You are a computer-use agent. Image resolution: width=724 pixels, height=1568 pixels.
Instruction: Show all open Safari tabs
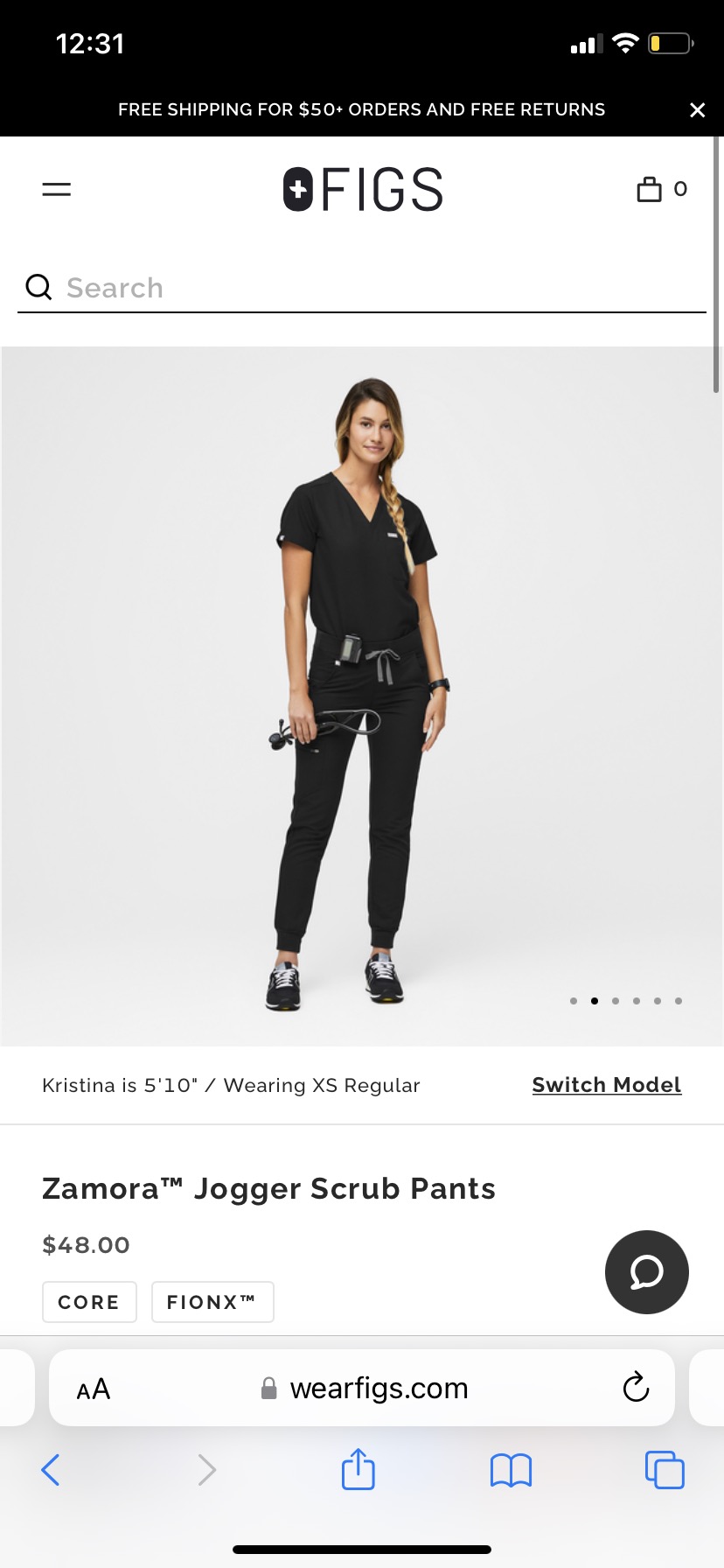[x=665, y=1470]
